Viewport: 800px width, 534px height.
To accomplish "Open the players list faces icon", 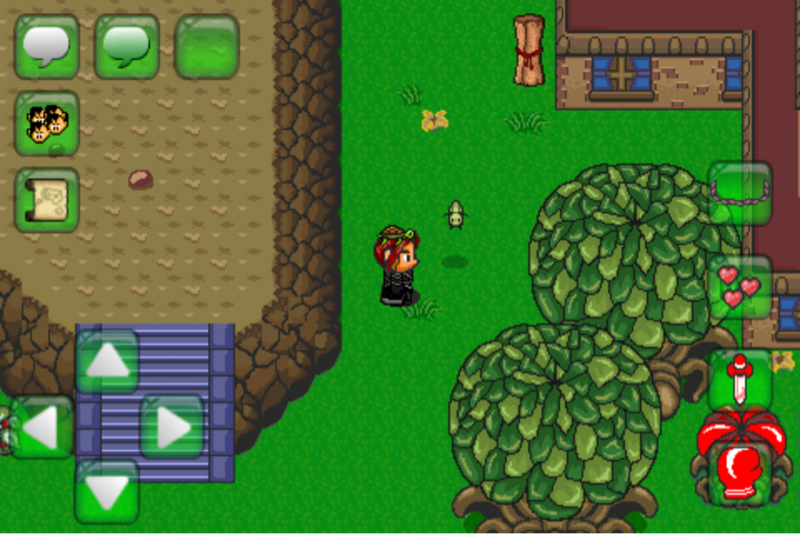I will 47,123.
